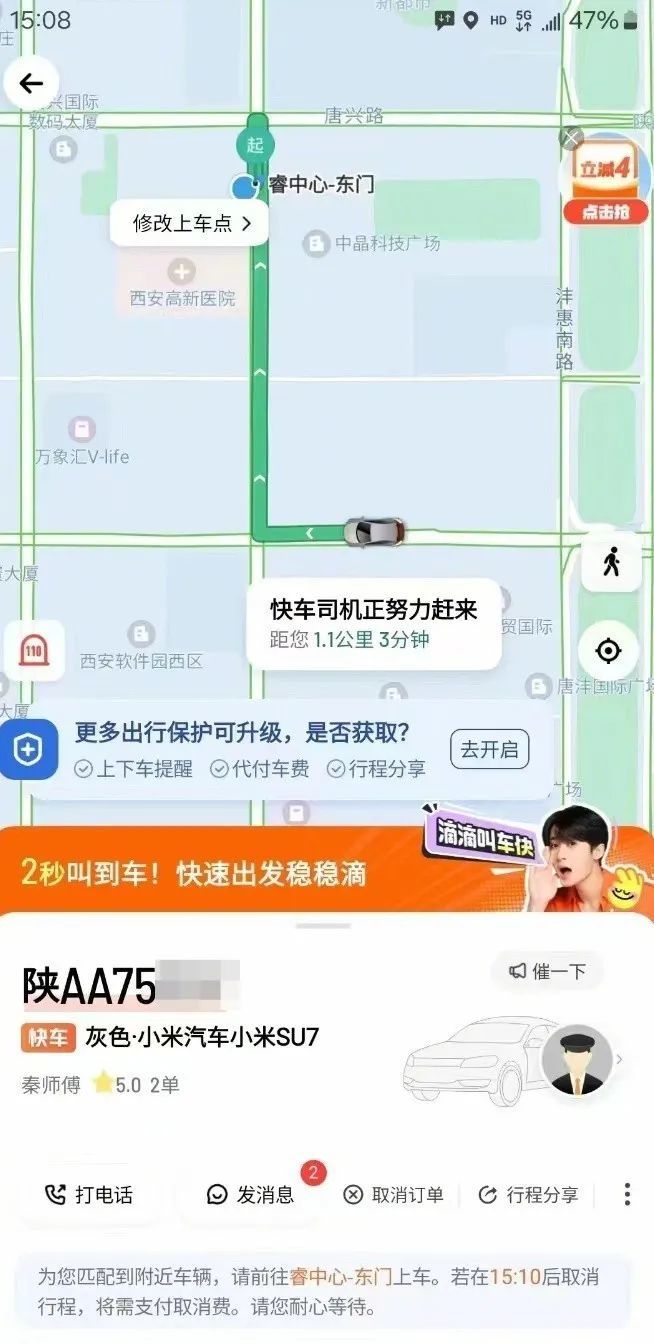Open the 2秒叫到车 orange promo banner

(x=327, y=871)
